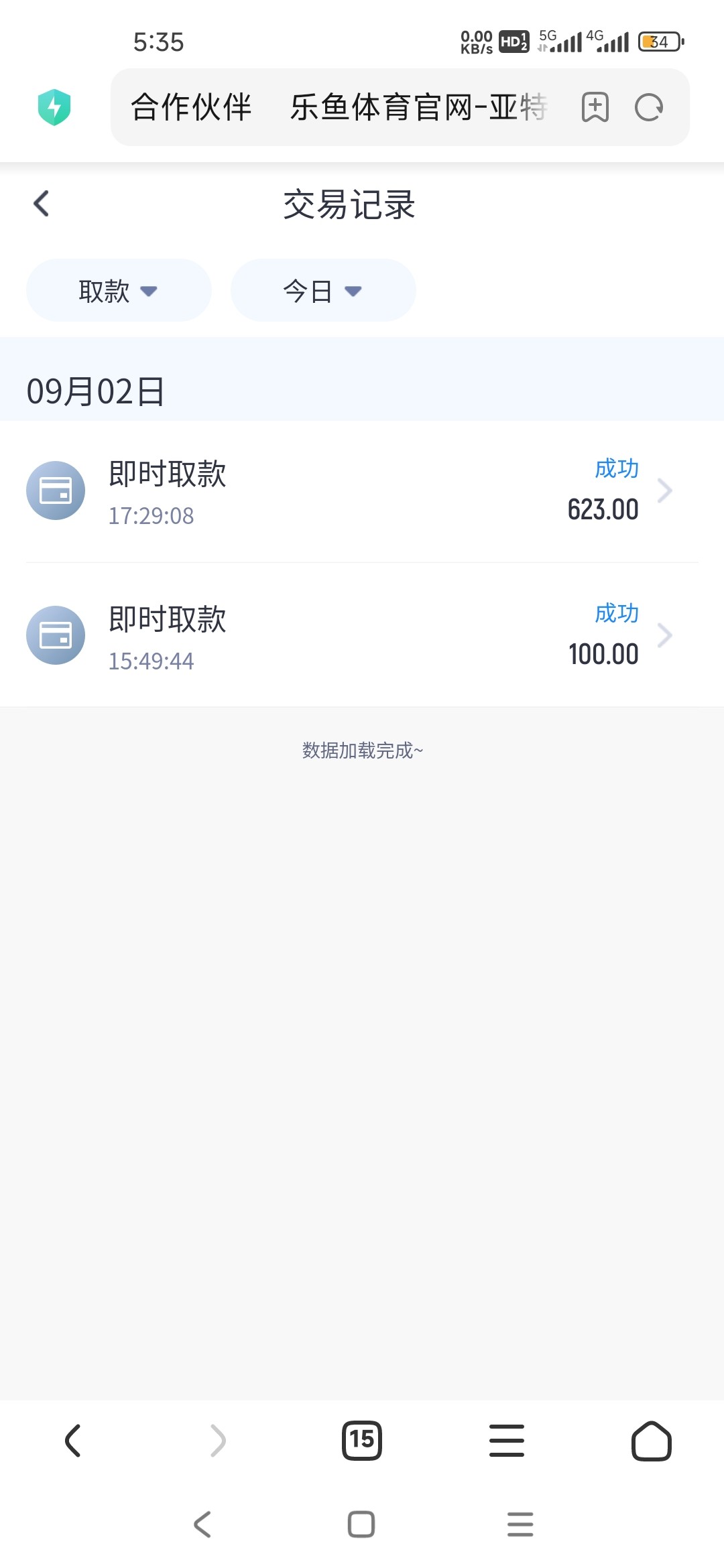Screen dimensions: 724x1568
Task: View the 100.00 withdrawal at 15:49:44
Action: coord(362,635)
